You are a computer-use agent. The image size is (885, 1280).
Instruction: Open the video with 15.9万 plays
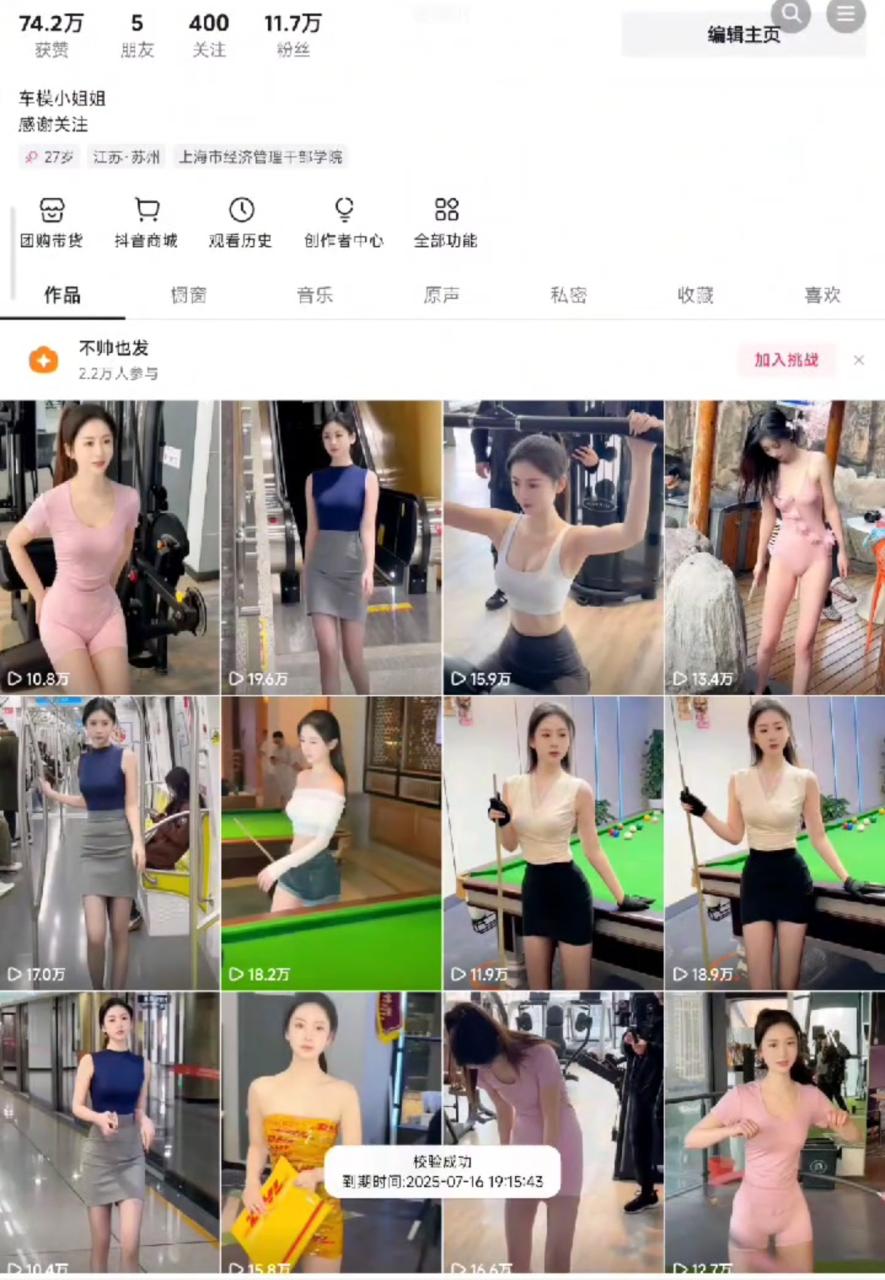pyautogui.click(x=553, y=547)
